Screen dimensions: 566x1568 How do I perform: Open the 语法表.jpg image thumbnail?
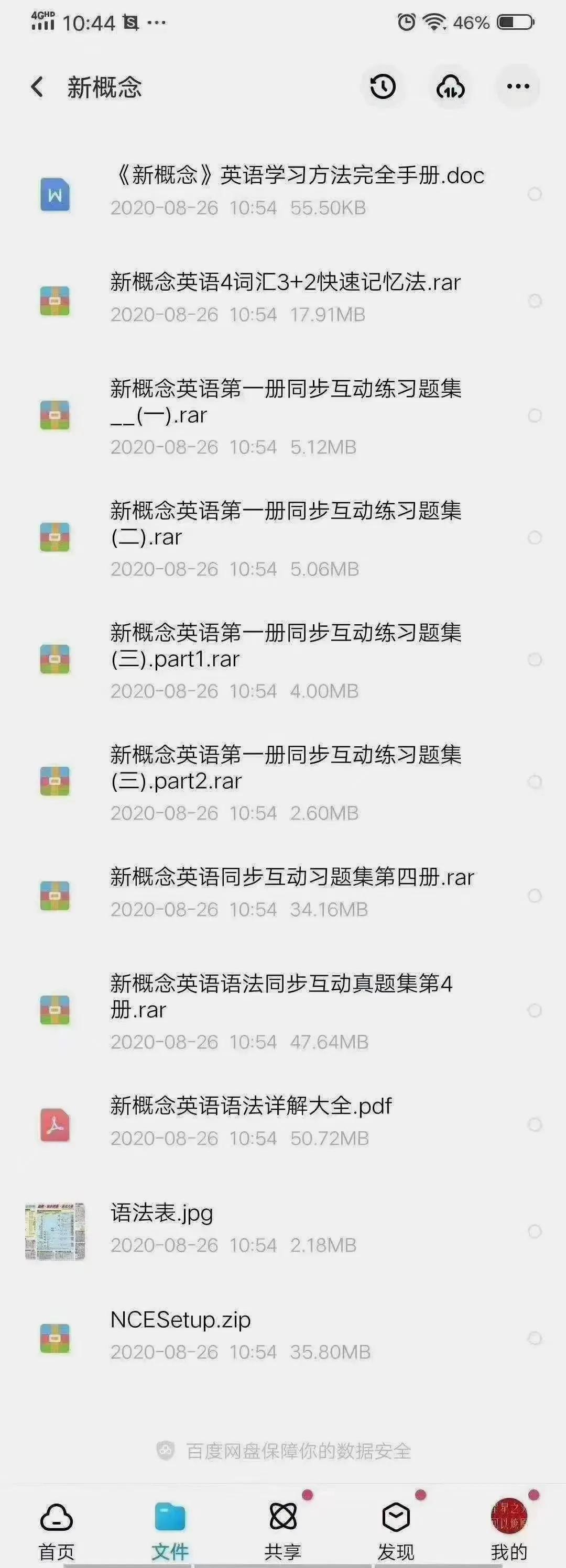coord(55,1231)
